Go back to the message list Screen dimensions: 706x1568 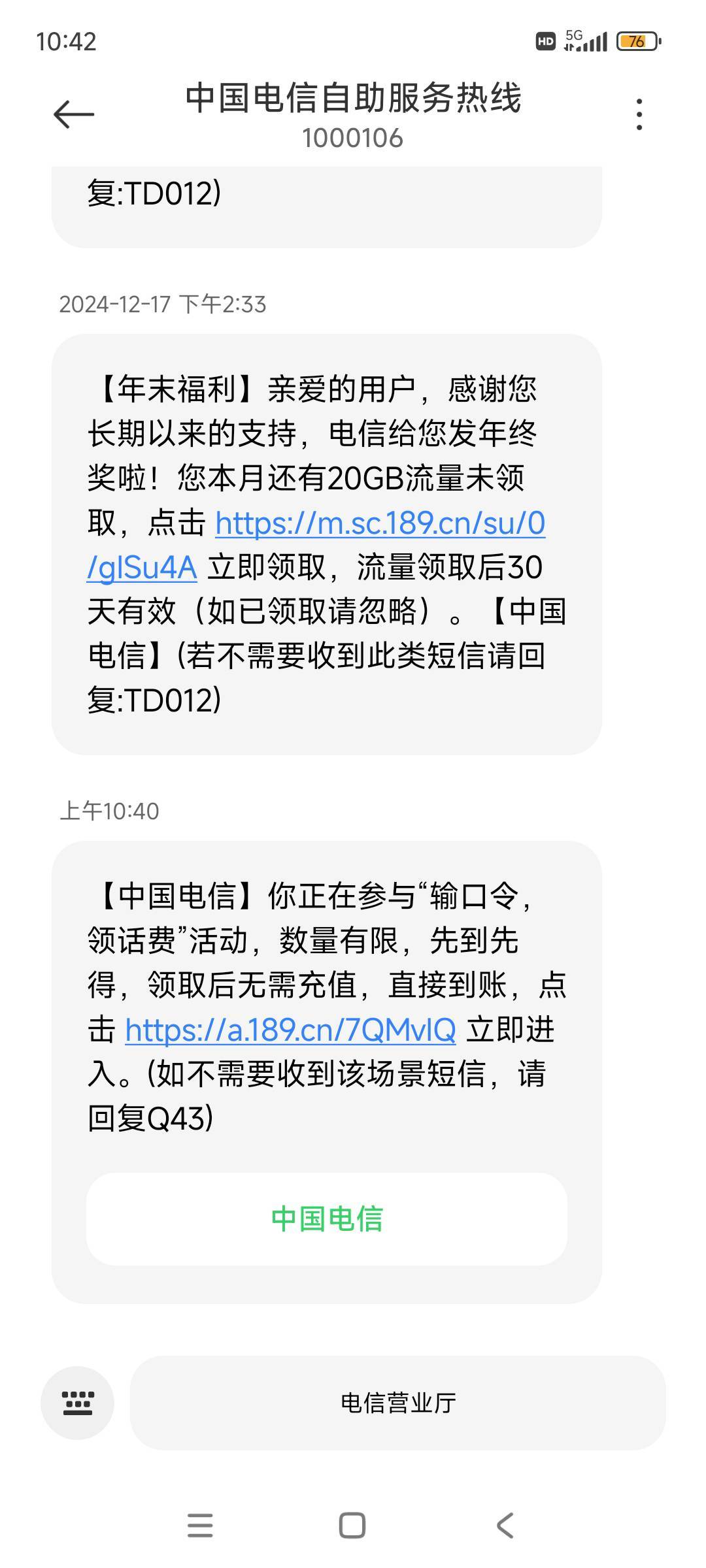(x=73, y=114)
